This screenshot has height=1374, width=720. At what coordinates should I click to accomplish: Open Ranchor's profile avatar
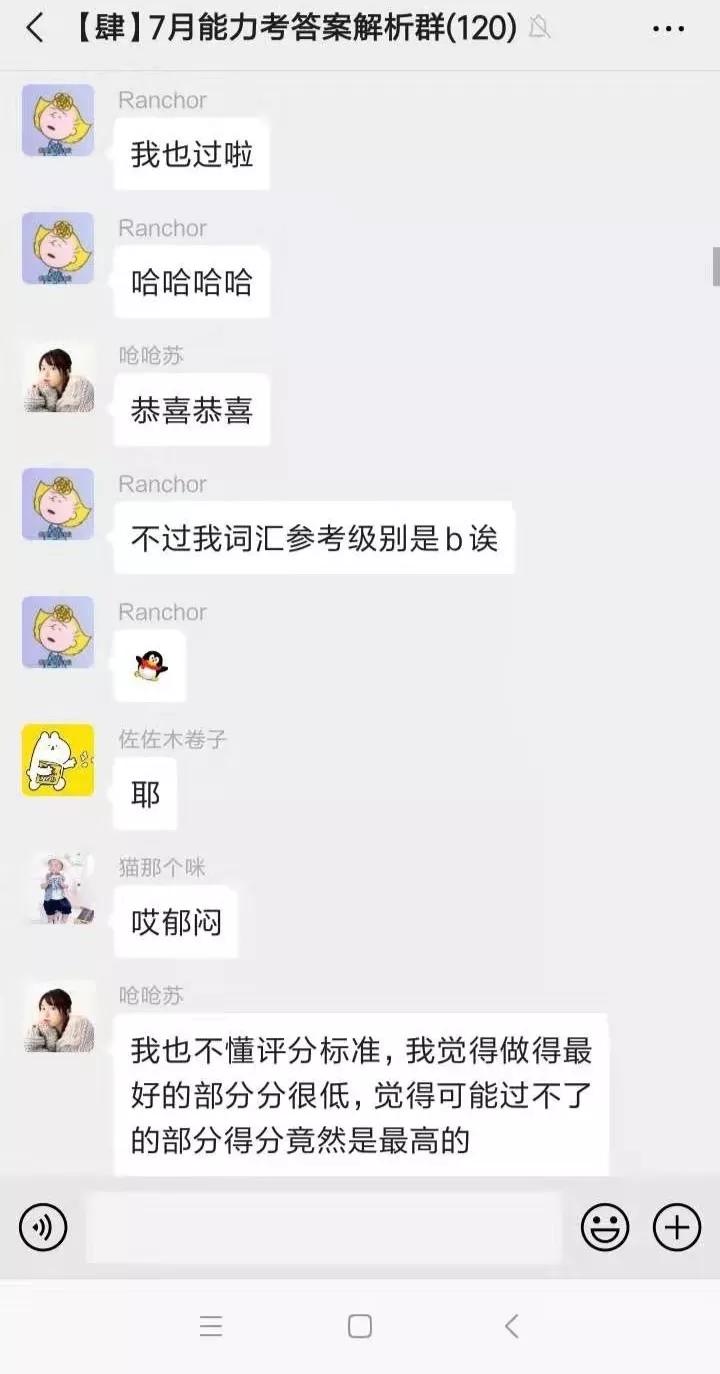click(57, 121)
